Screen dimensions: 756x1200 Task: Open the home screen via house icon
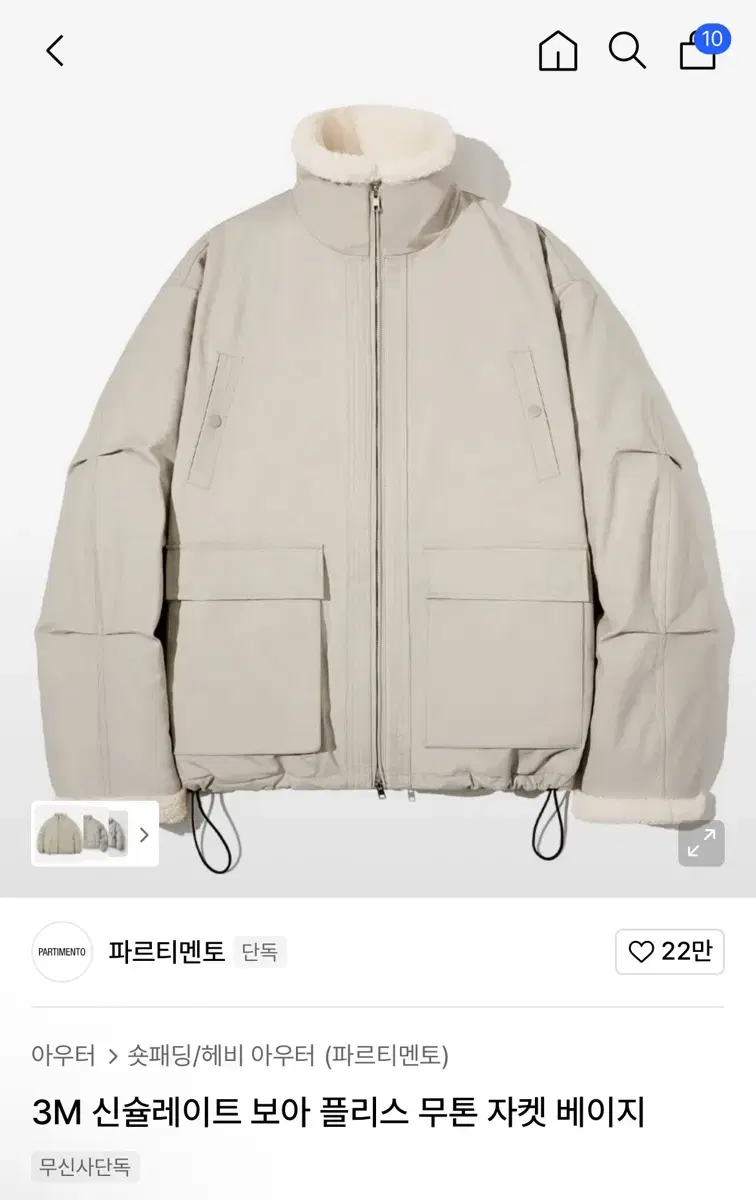pos(557,52)
